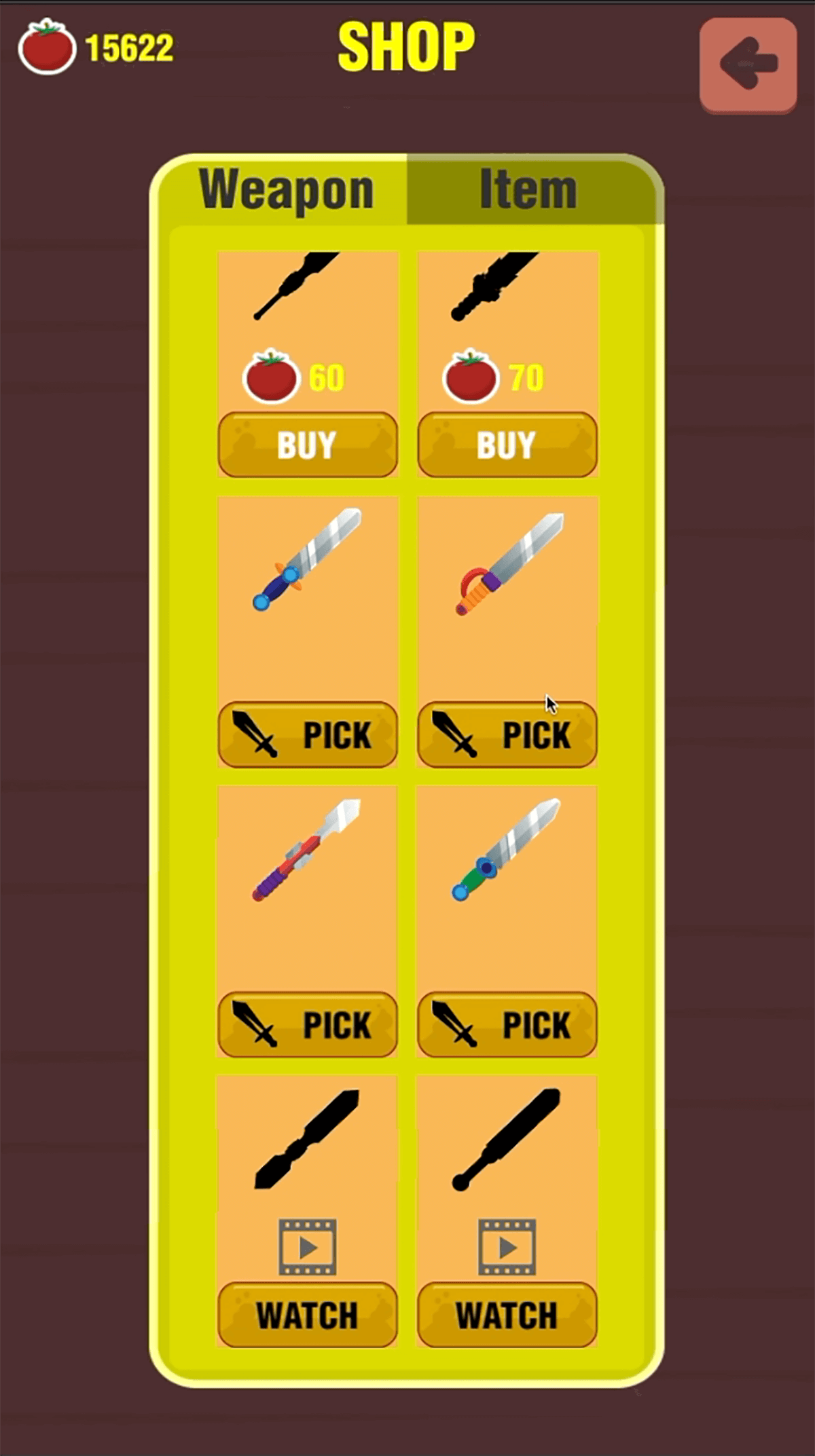Pick the sword with orange handle
Image resolution: width=815 pixels, height=1456 pixels.
pyautogui.click(x=507, y=734)
